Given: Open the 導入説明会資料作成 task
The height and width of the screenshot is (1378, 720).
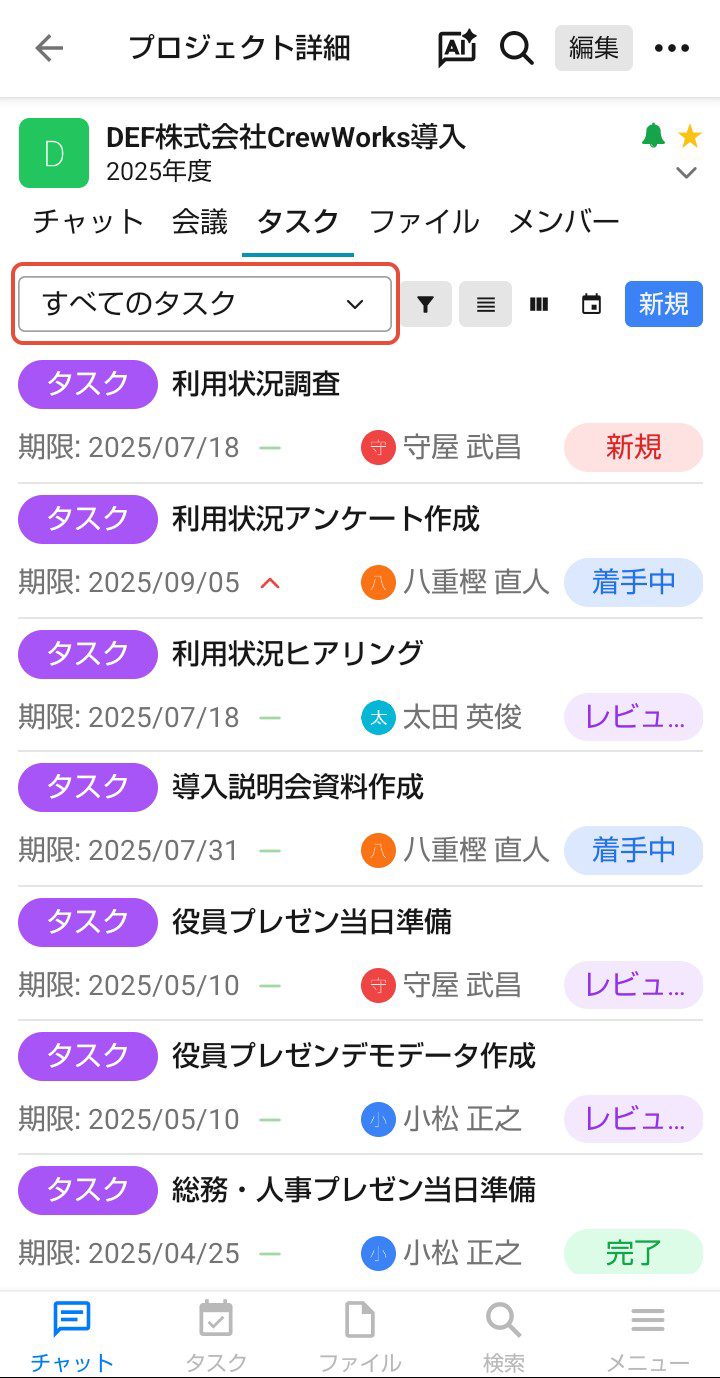Looking at the screenshot, I should tap(298, 787).
